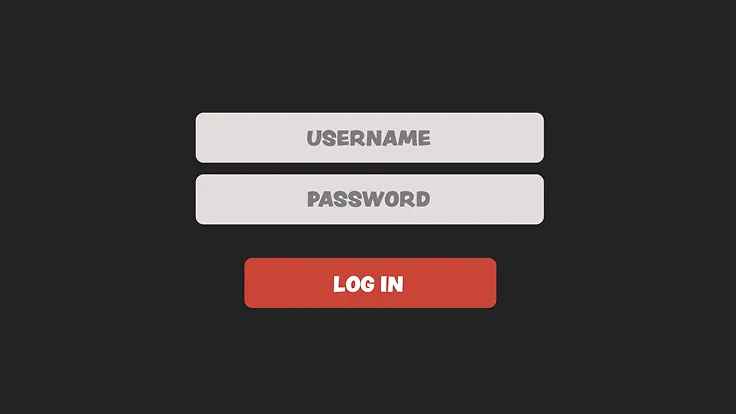Select the PASSWORD field
Viewport: 736px width, 414px height.
369,199
